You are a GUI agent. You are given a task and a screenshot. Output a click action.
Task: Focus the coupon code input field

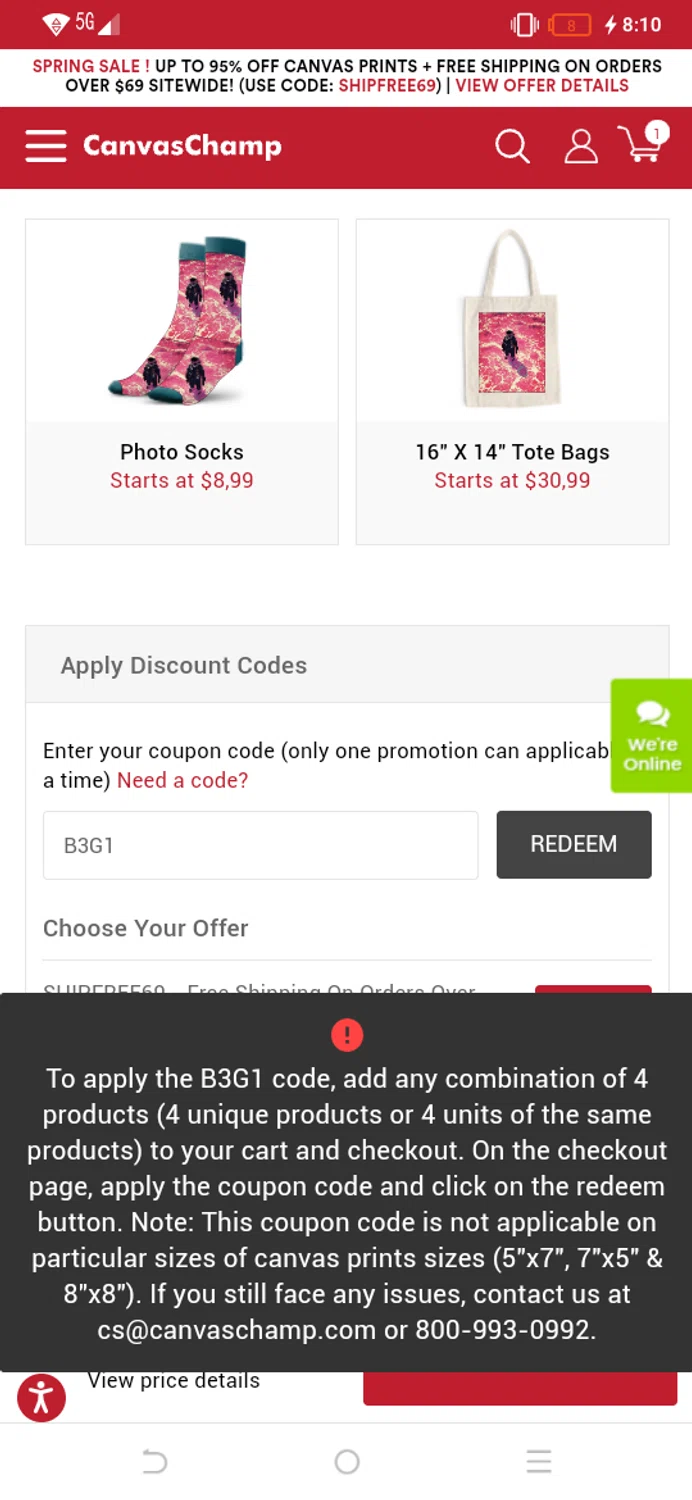(260, 845)
